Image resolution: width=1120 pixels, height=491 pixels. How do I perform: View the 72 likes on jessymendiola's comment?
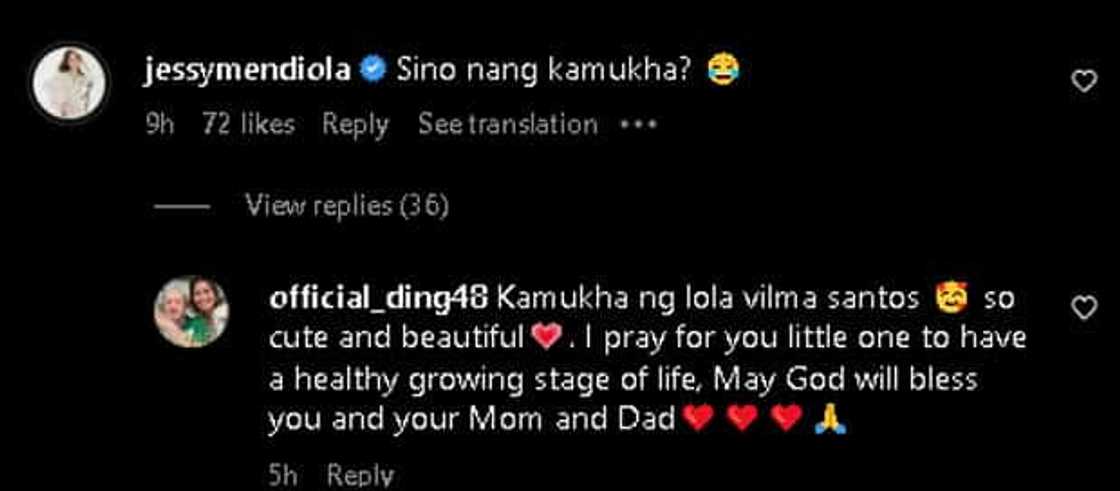coord(248,125)
